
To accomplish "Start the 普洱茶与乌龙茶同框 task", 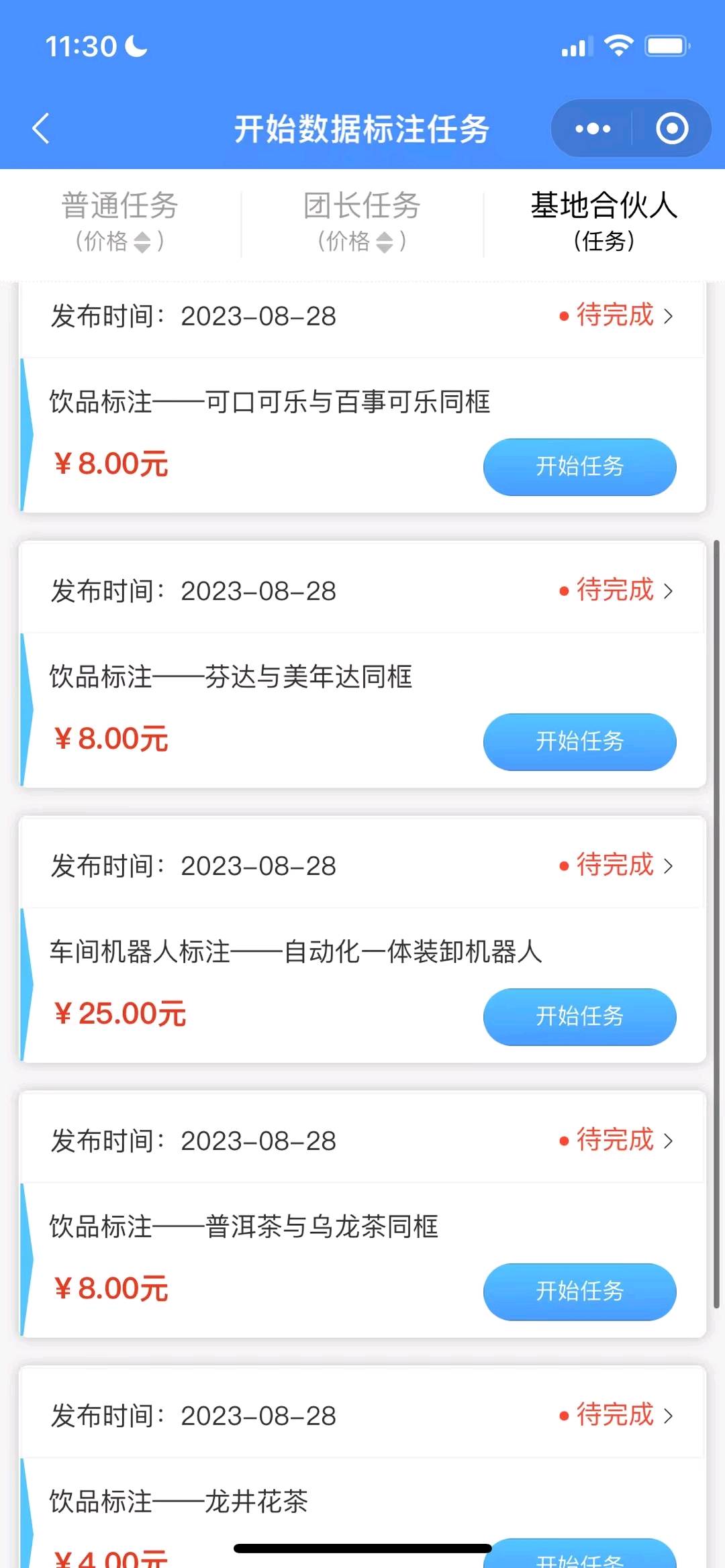I will (580, 1292).
